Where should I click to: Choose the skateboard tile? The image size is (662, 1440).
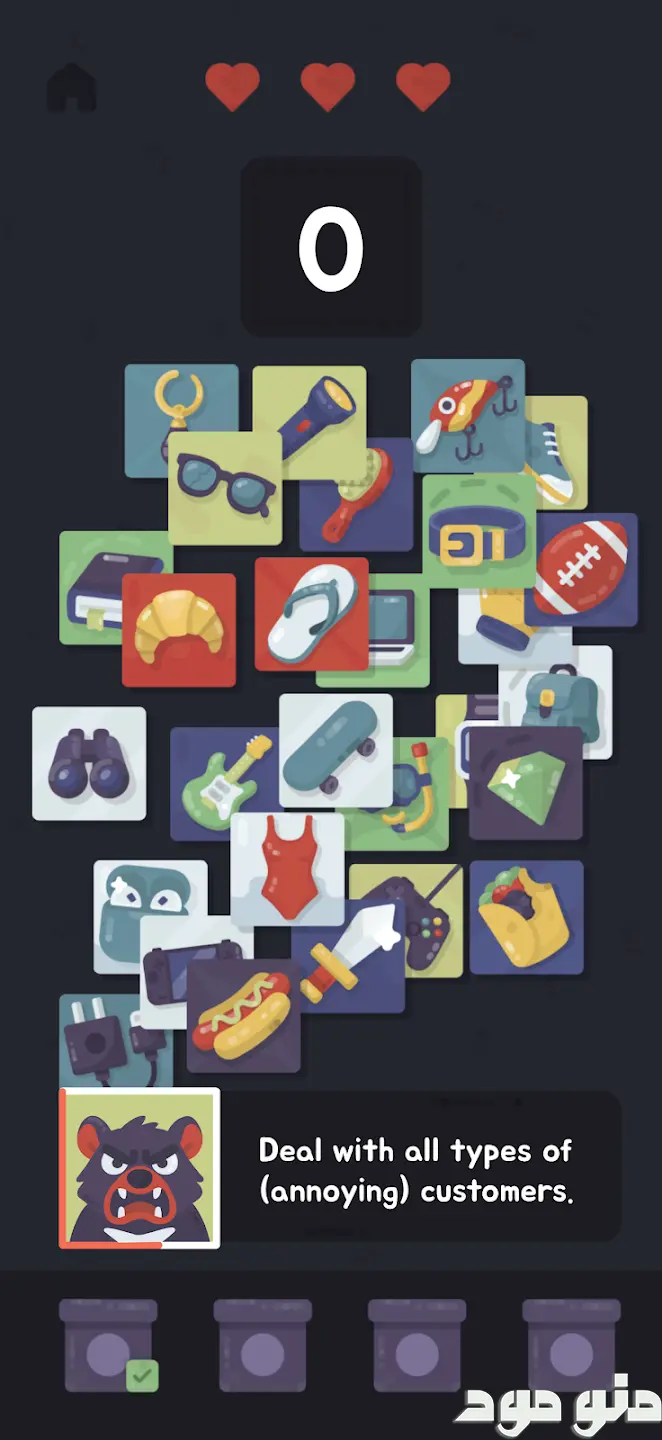click(x=336, y=750)
